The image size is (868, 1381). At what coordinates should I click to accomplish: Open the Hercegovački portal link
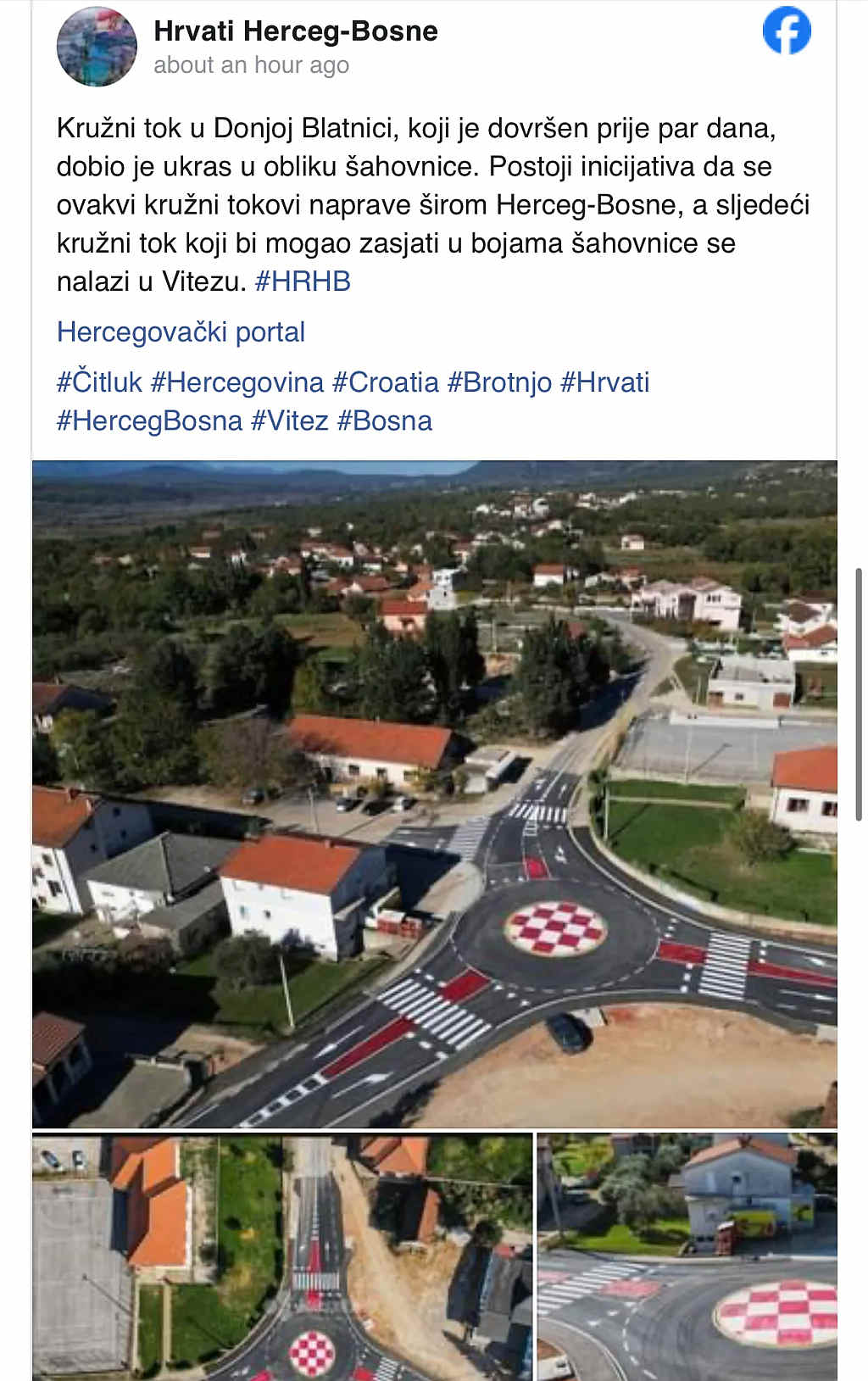click(x=181, y=331)
